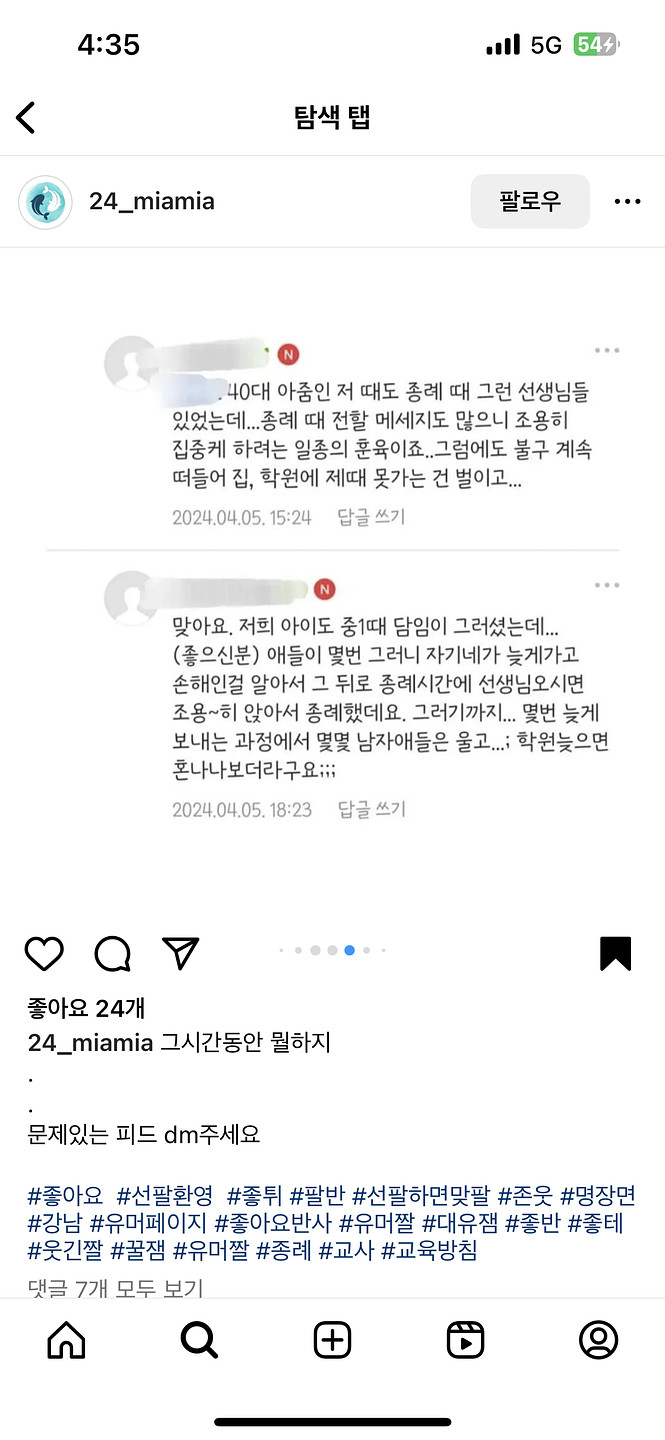View all comments via 댓글 7개 모두 보기

115,1288
